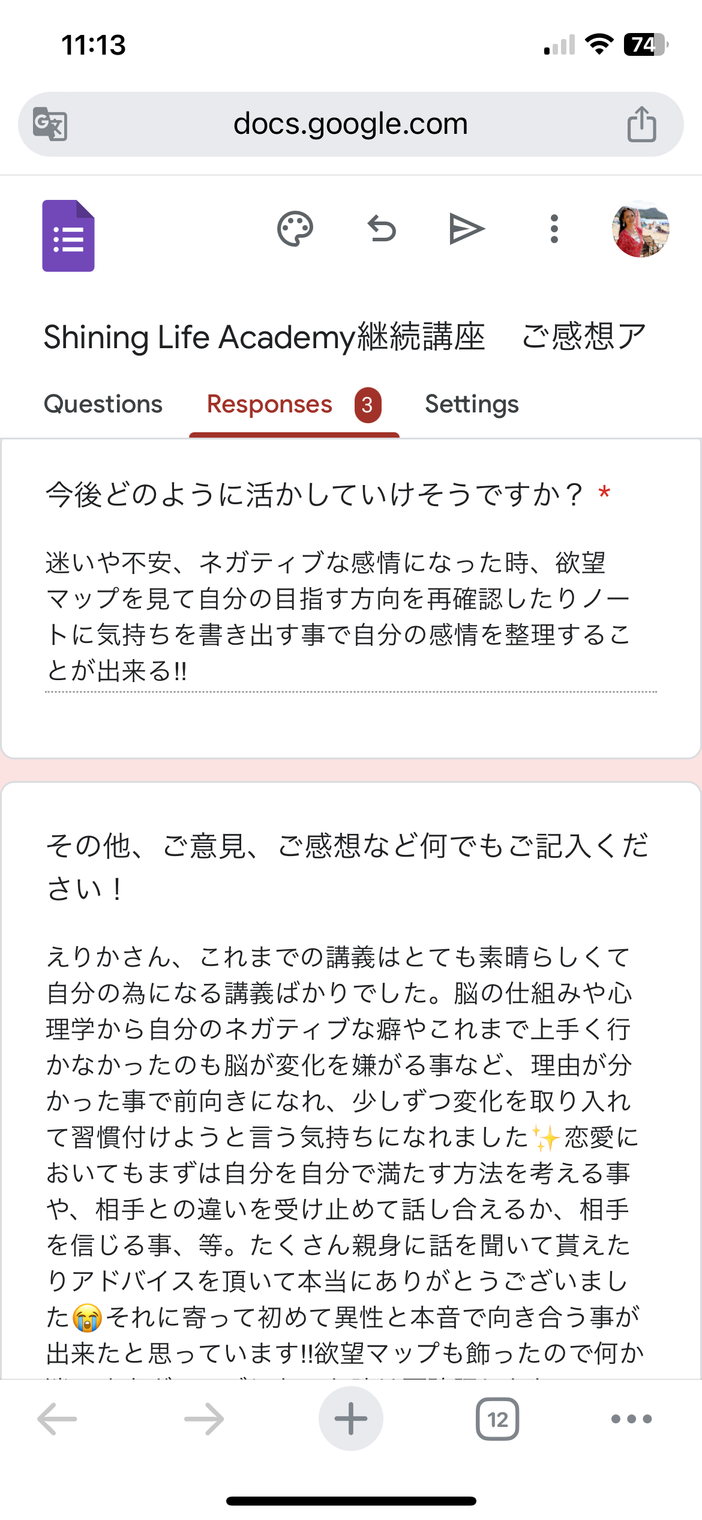
Task: Tap the docs.google.com address bar
Action: pyautogui.click(x=350, y=124)
